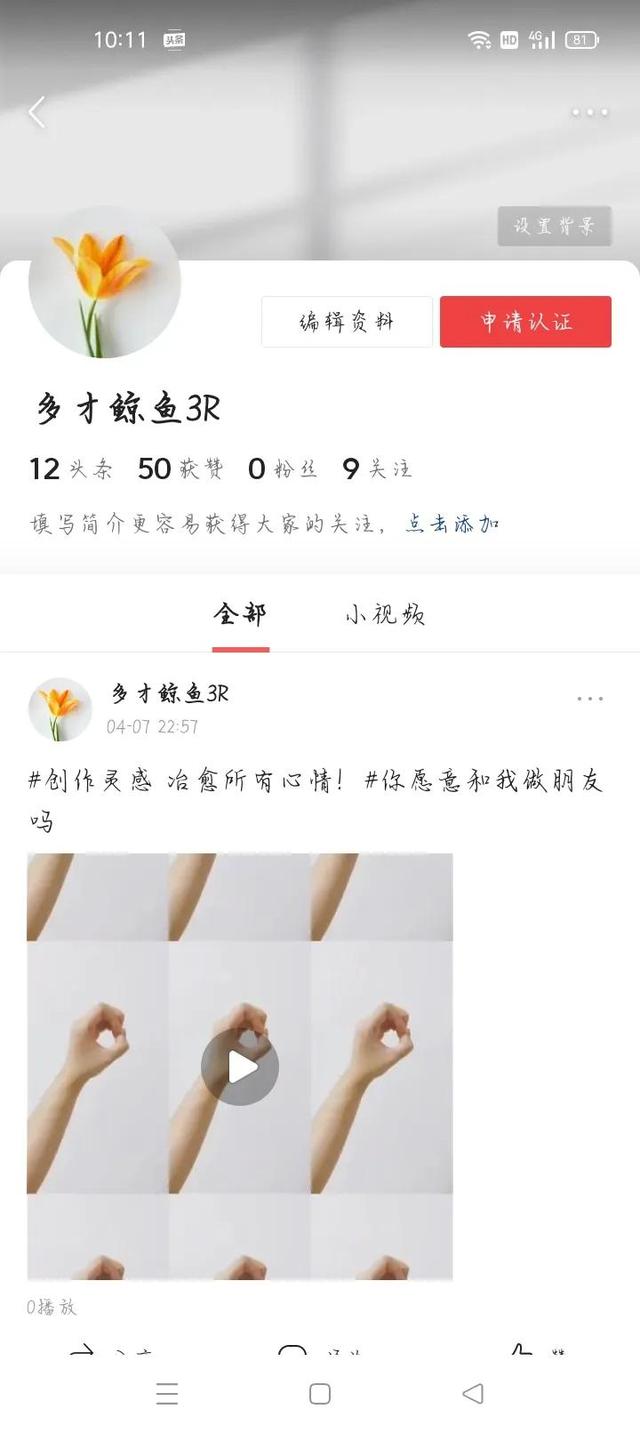Open 编辑资料 to edit the profile
Image resolution: width=640 pixels, height=1433 pixels.
347,322
